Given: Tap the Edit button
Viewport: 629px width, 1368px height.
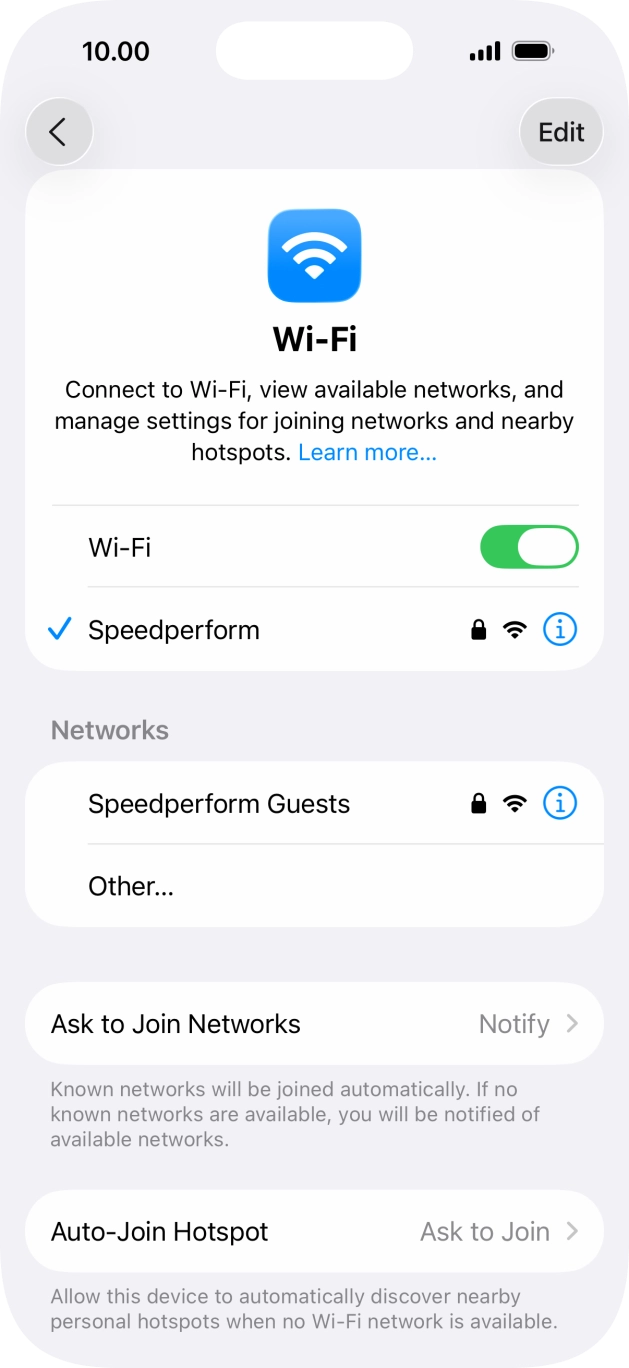Looking at the screenshot, I should pos(561,132).
